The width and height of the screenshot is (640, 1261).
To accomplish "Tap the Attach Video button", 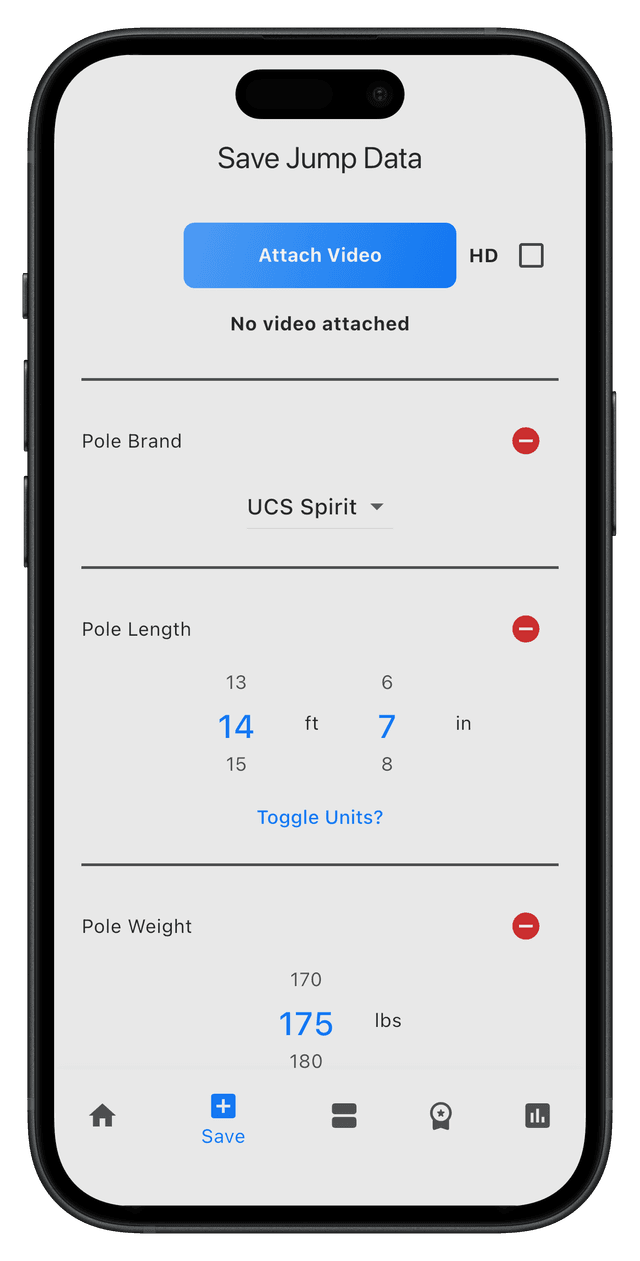I will point(319,255).
